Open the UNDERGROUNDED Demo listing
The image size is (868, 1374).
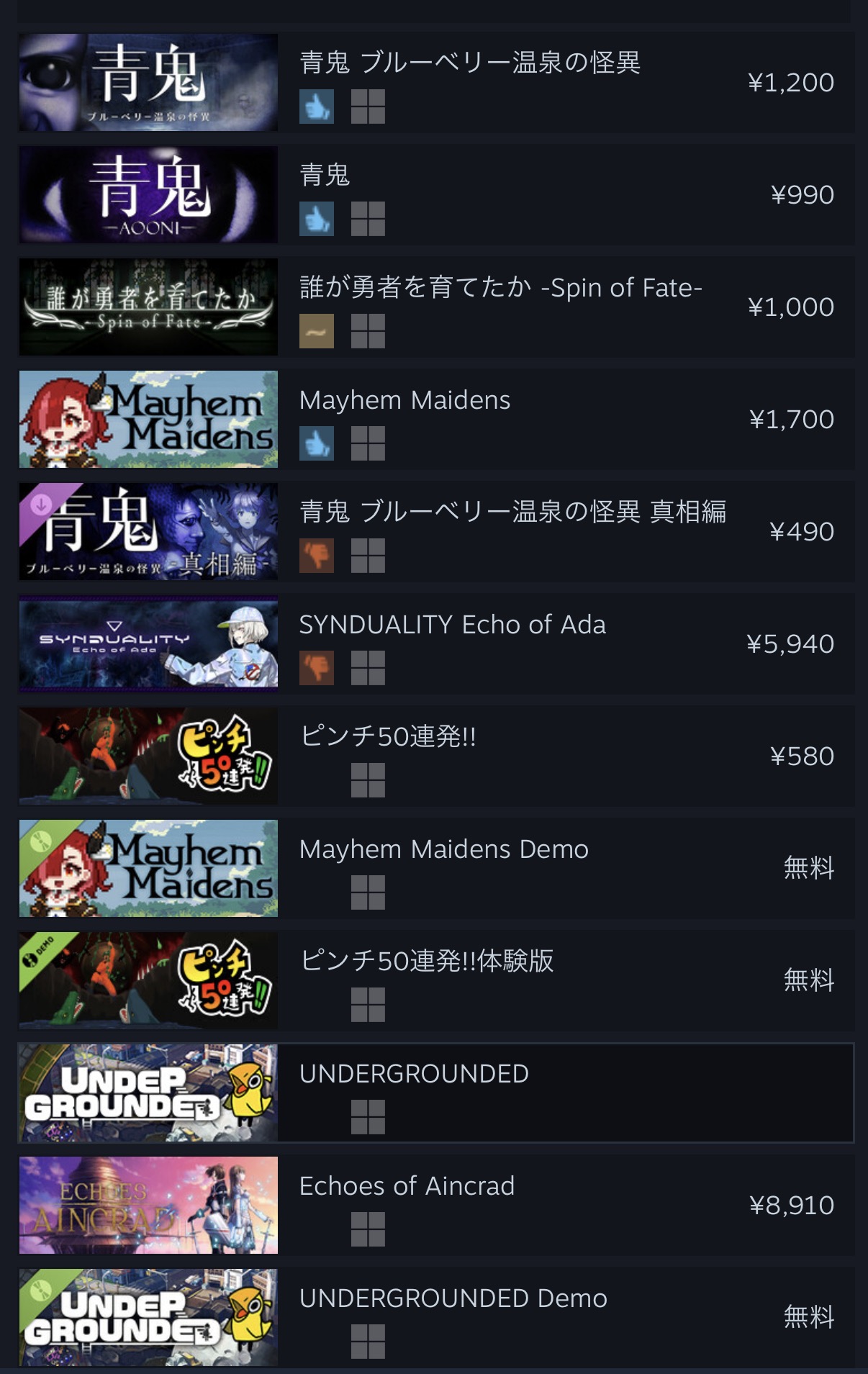point(453,1298)
